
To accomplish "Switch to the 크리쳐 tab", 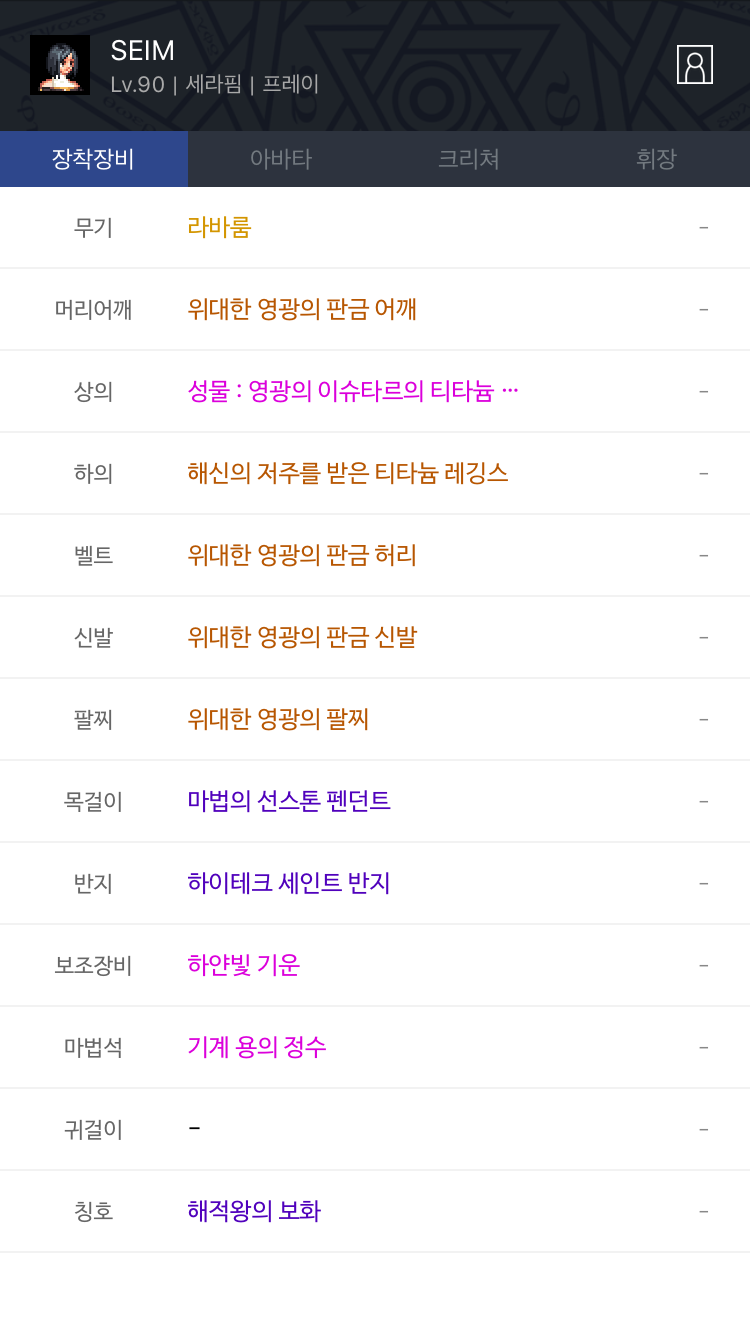I will click(469, 159).
